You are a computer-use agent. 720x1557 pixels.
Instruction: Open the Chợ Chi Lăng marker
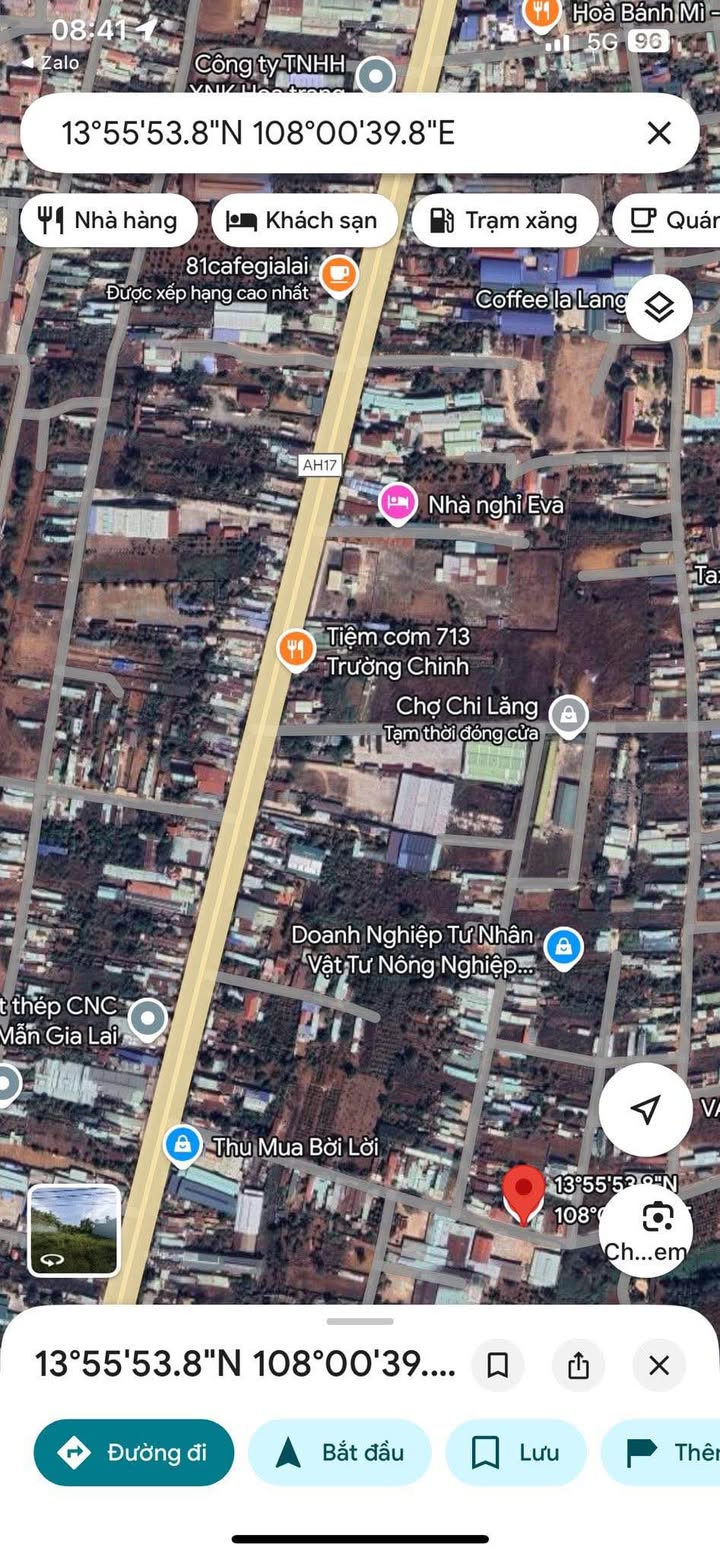coord(569,714)
